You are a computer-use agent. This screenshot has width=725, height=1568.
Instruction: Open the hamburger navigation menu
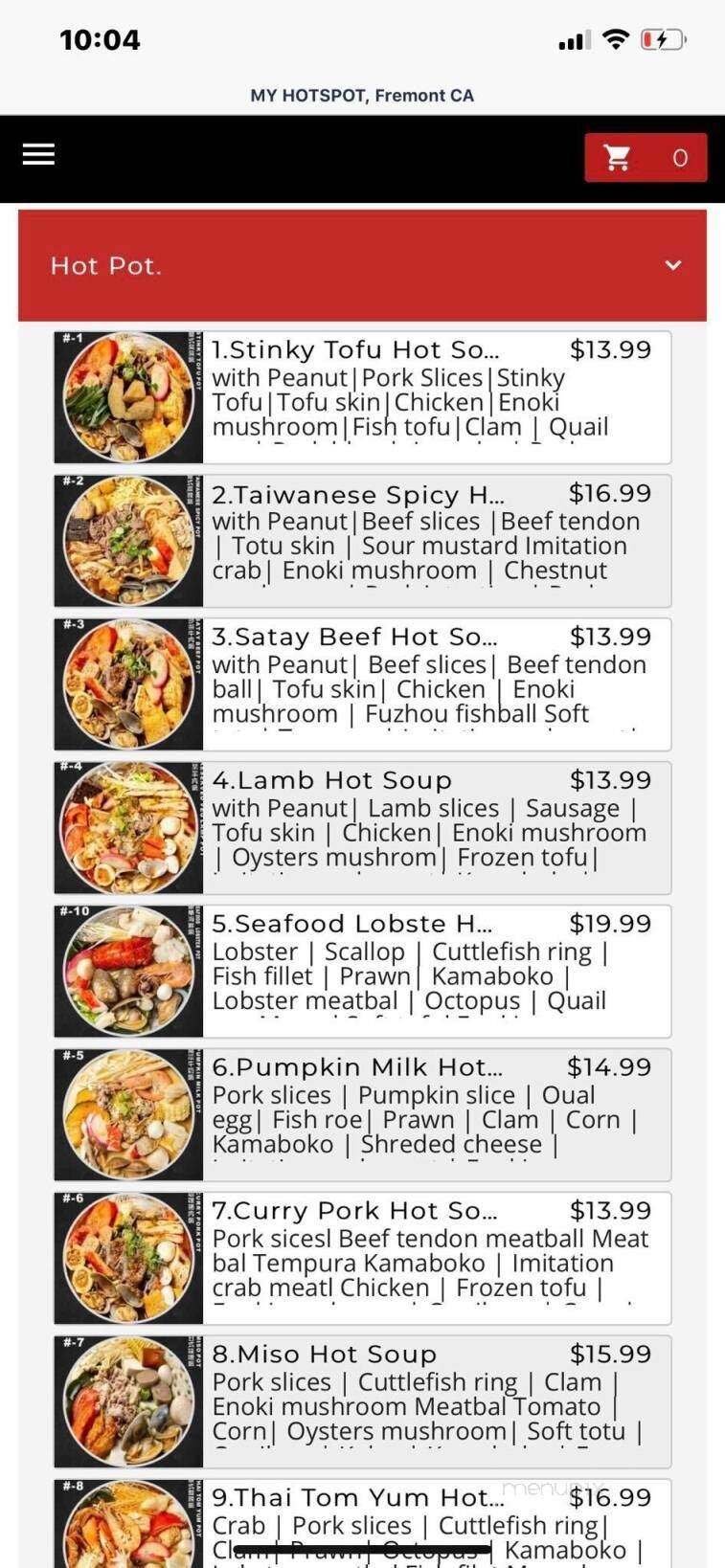[x=37, y=154]
